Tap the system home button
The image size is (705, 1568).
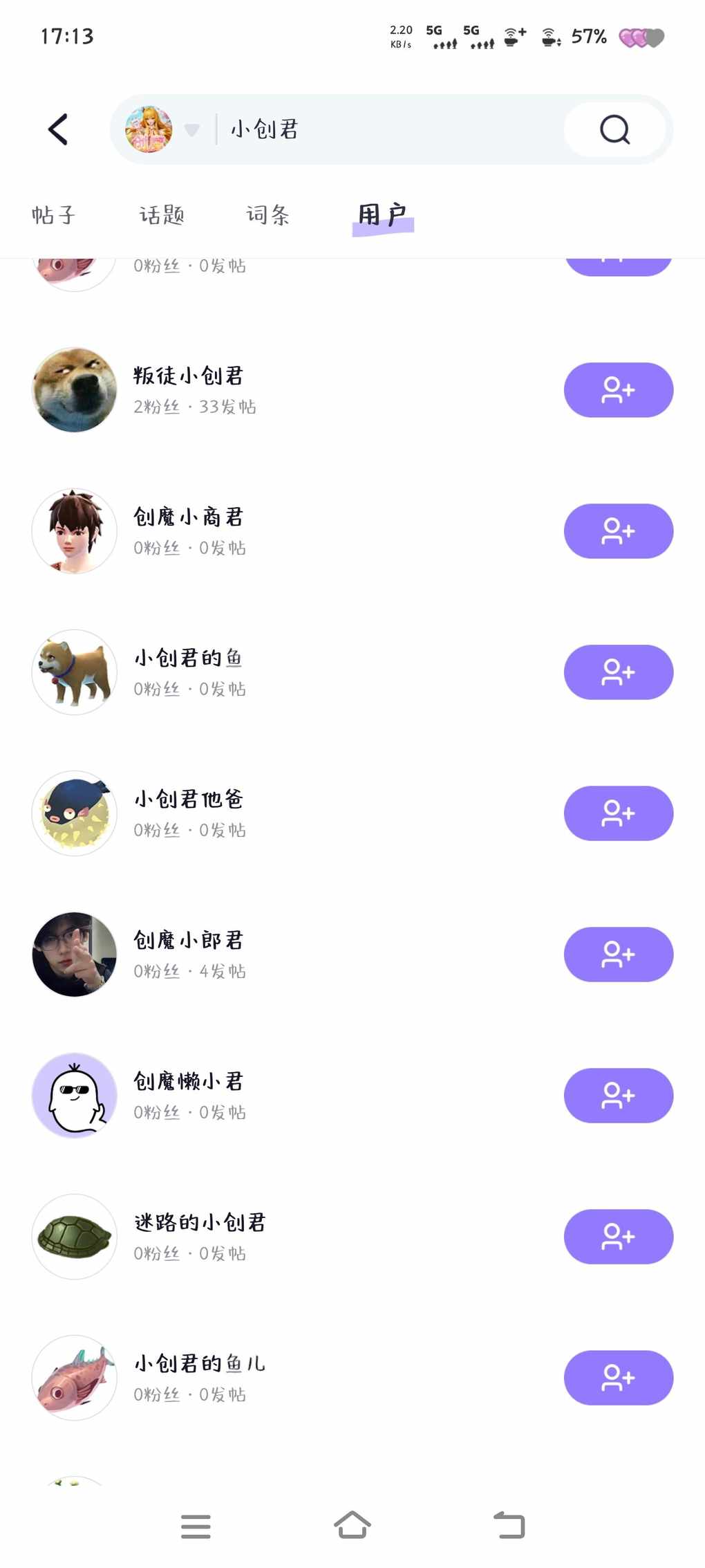click(352, 1525)
